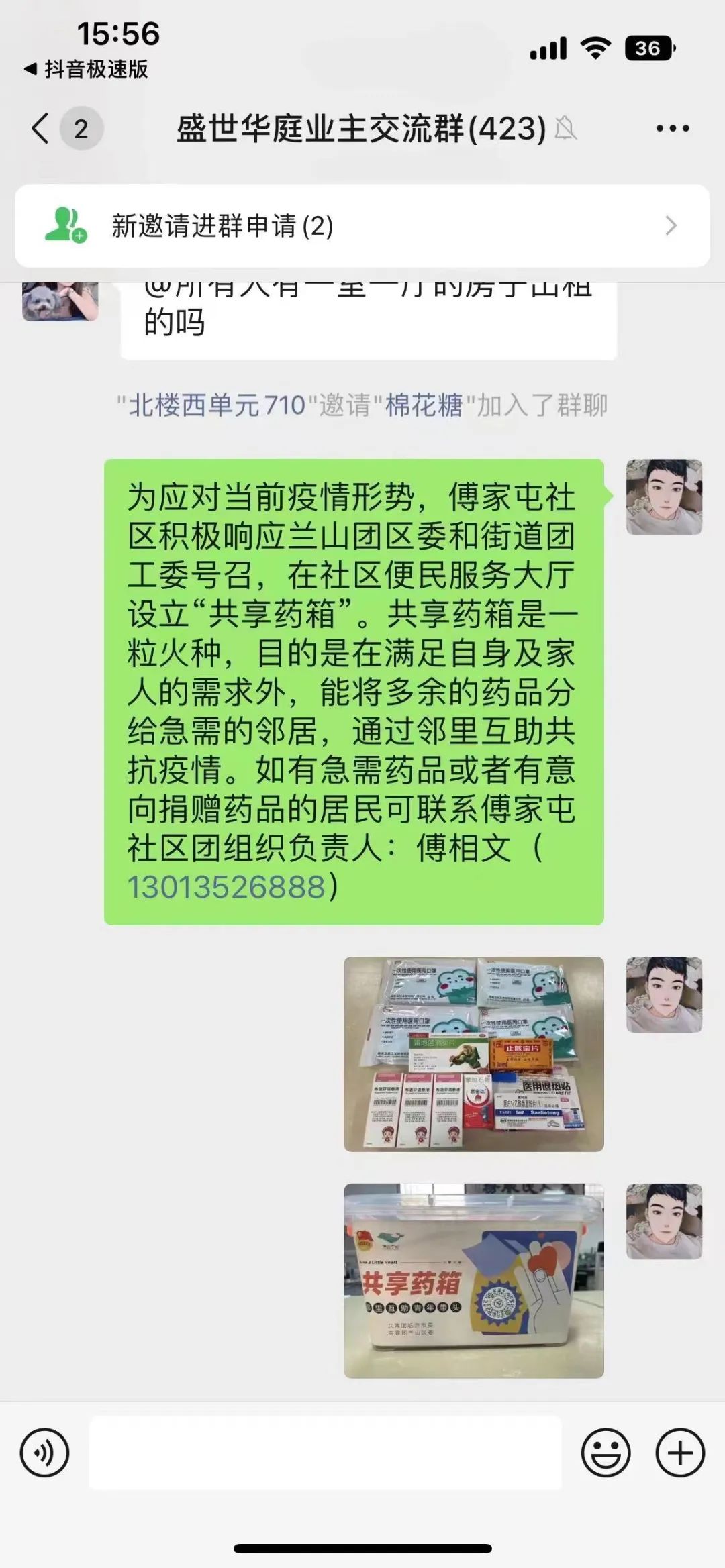Open the medicine supplies photo

coord(473,1054)
